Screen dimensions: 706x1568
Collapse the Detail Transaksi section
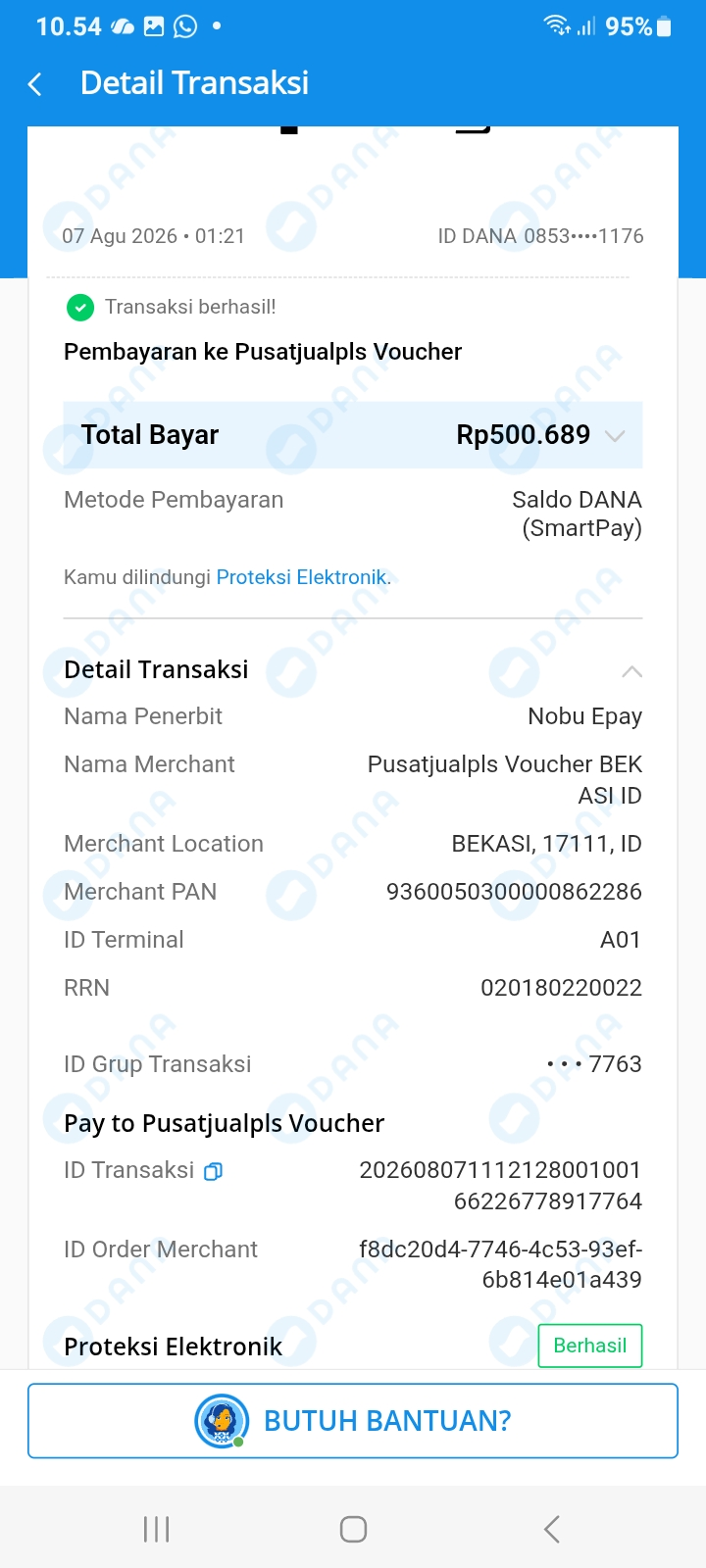pyautogui.click(x=632, y=671)
